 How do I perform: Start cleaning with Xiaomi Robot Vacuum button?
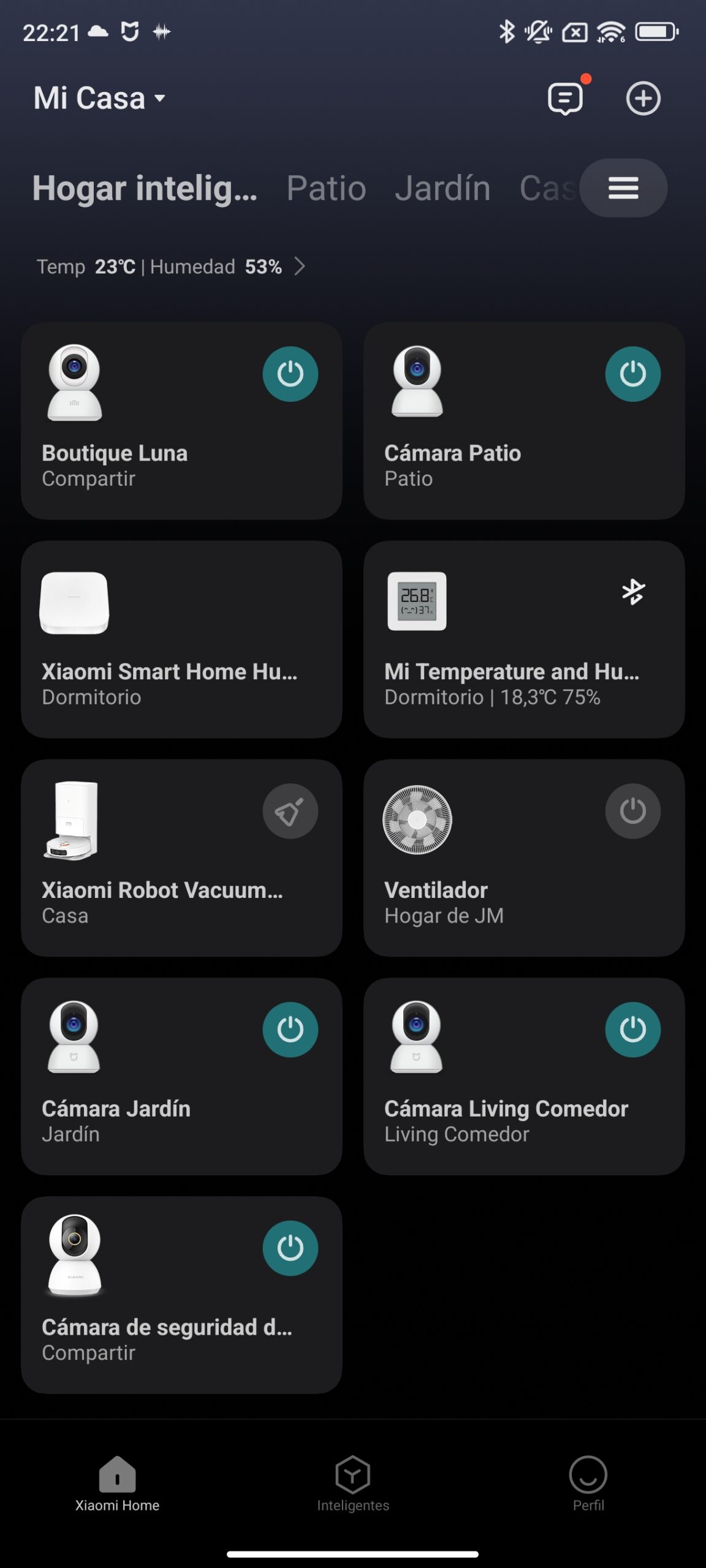coord(290,812)
